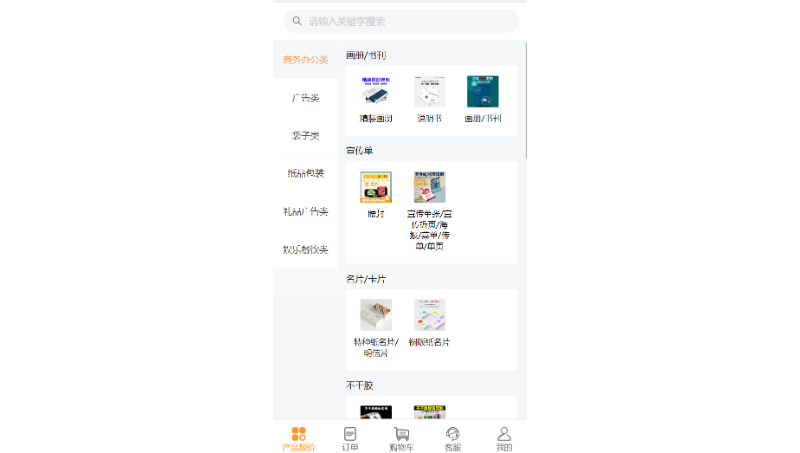Screen dimensions: 800x453
Task: Go to the 购物车 tab
Action: click(x=401, y=438)
